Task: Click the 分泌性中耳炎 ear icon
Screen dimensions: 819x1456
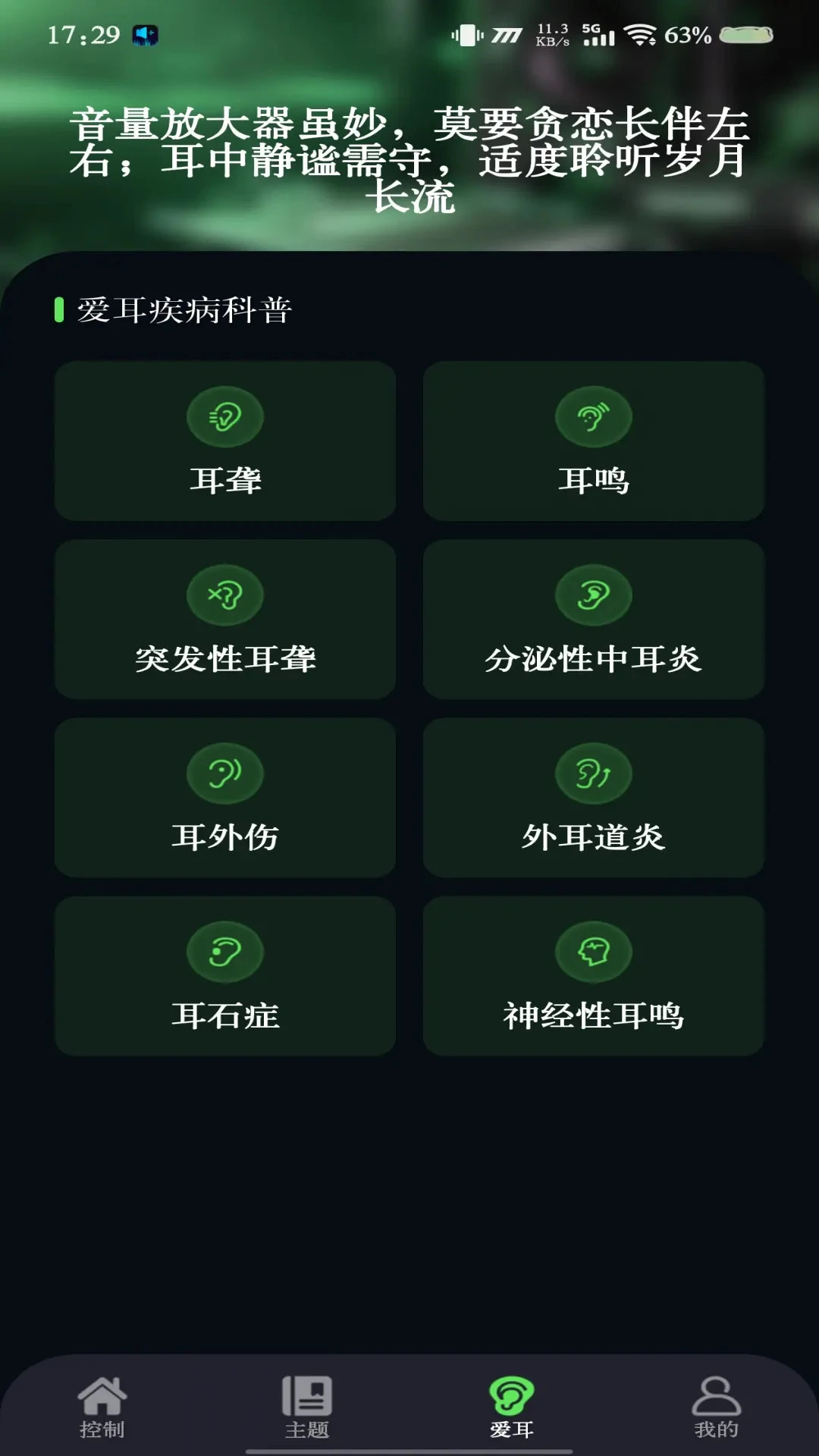Action: click(x=594, y=595)
